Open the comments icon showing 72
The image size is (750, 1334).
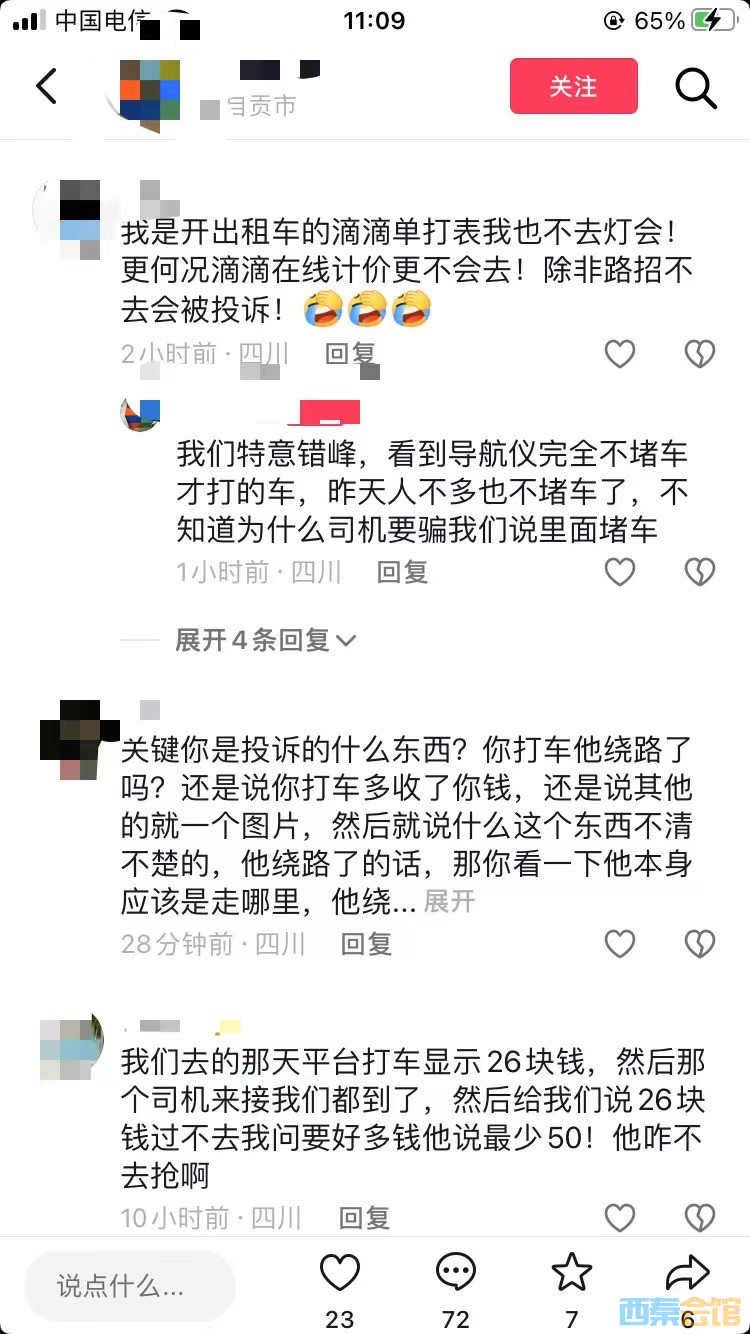pyautogui.click(x=456, y=1274)
